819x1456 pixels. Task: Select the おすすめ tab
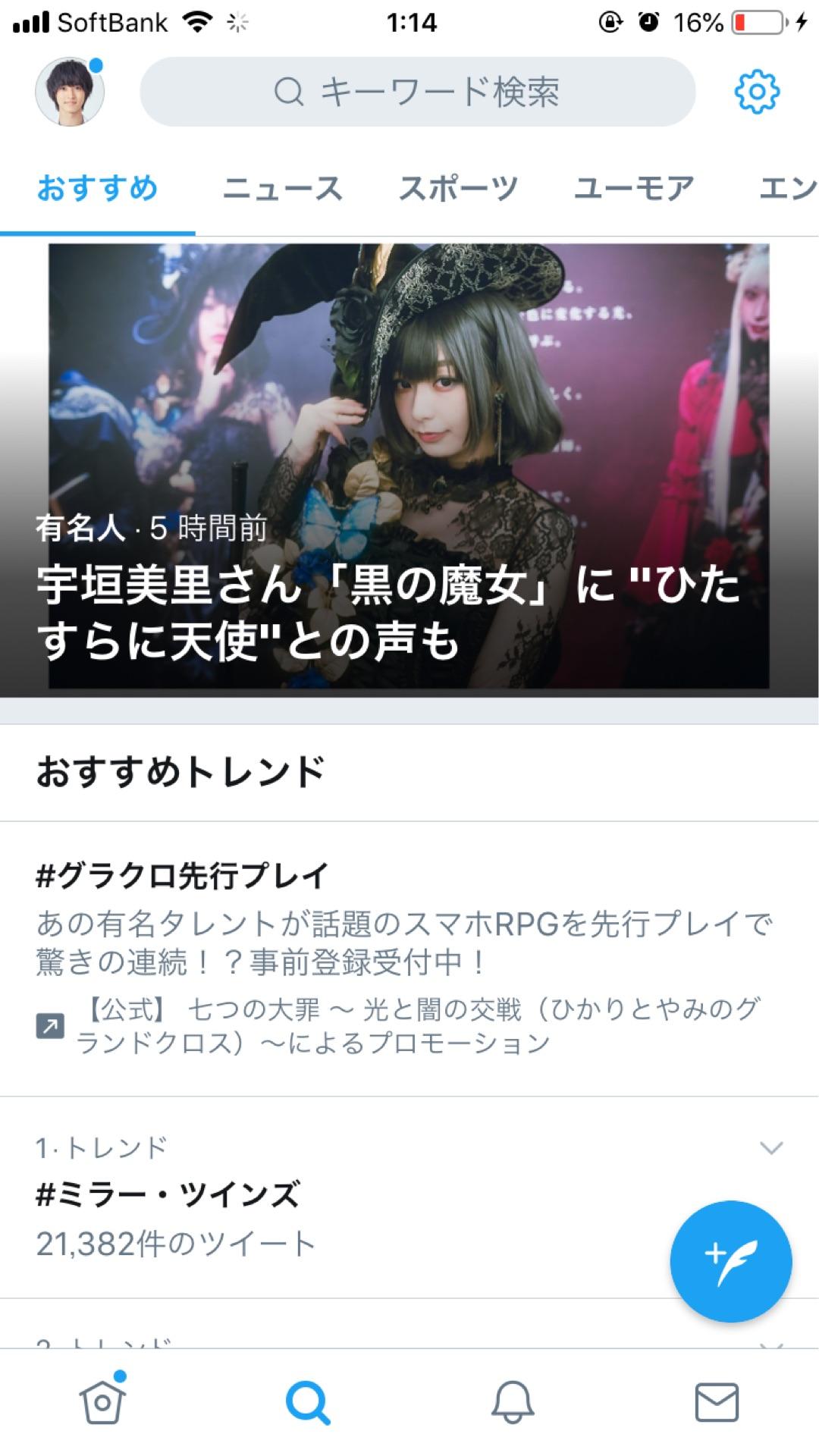coord(97,189)
